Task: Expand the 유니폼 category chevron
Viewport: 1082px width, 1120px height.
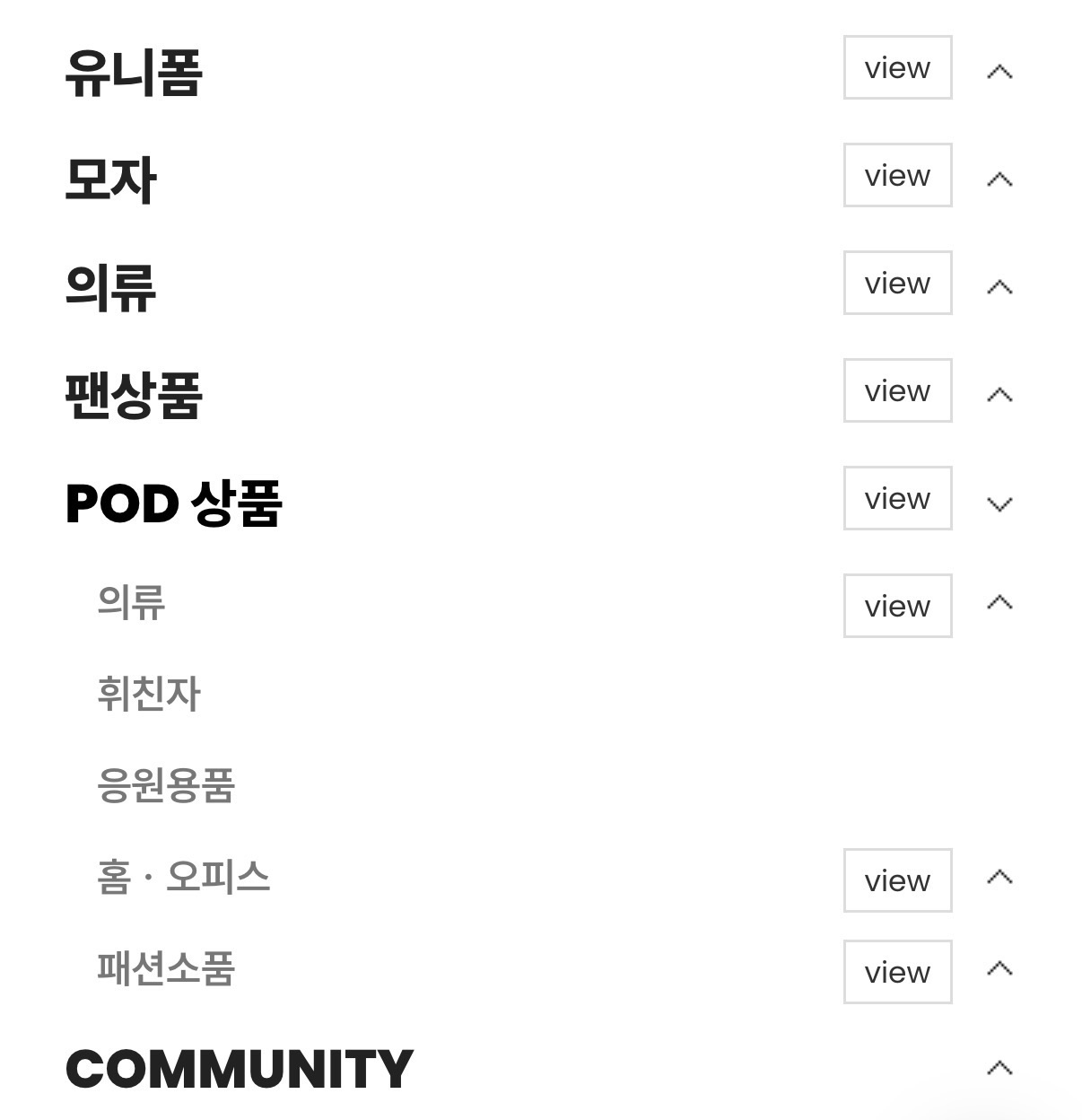Action: pos(999,72)
